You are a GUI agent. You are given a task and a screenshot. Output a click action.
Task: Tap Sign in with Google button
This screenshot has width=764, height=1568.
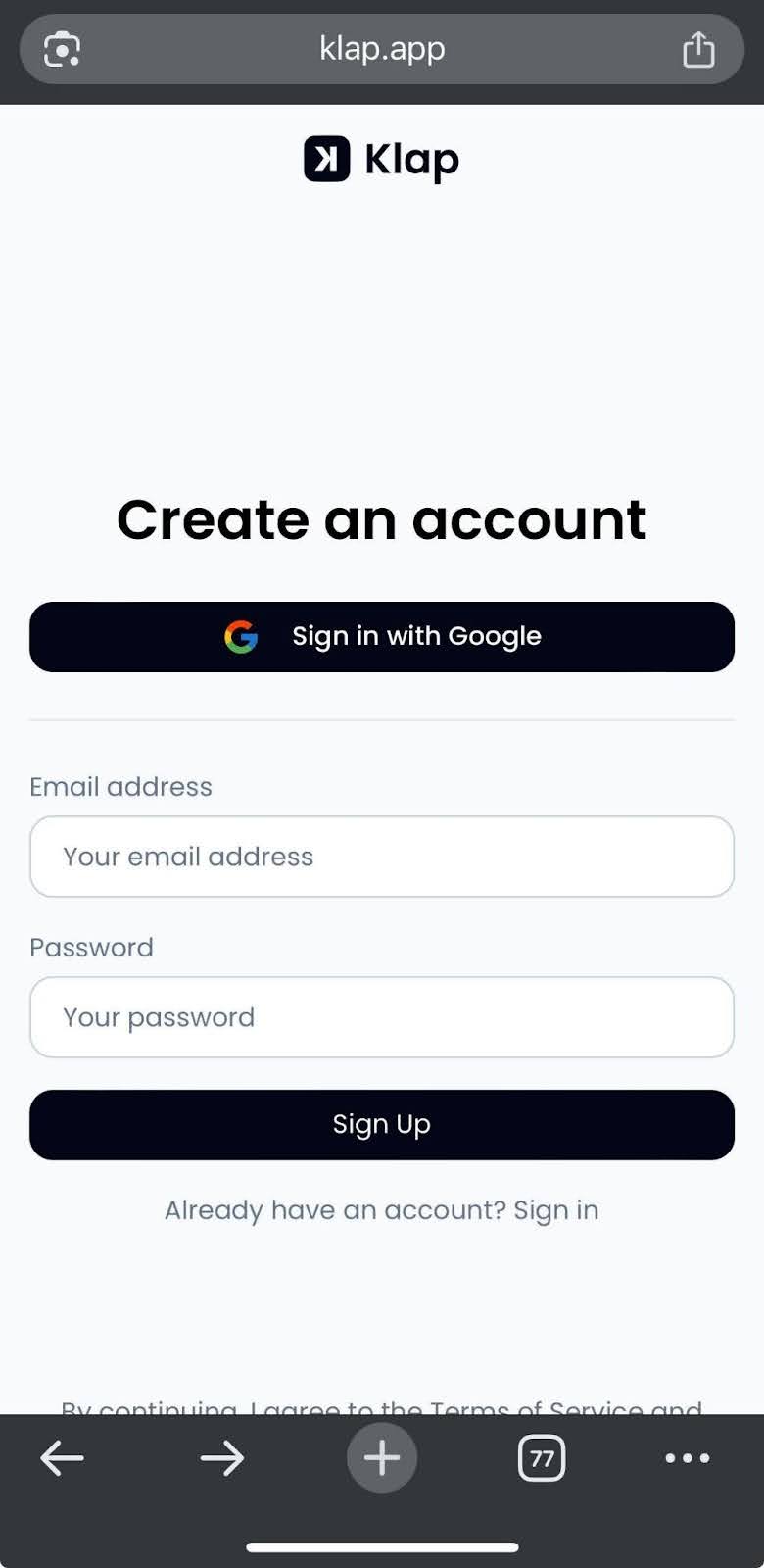(x=382, y=637)
